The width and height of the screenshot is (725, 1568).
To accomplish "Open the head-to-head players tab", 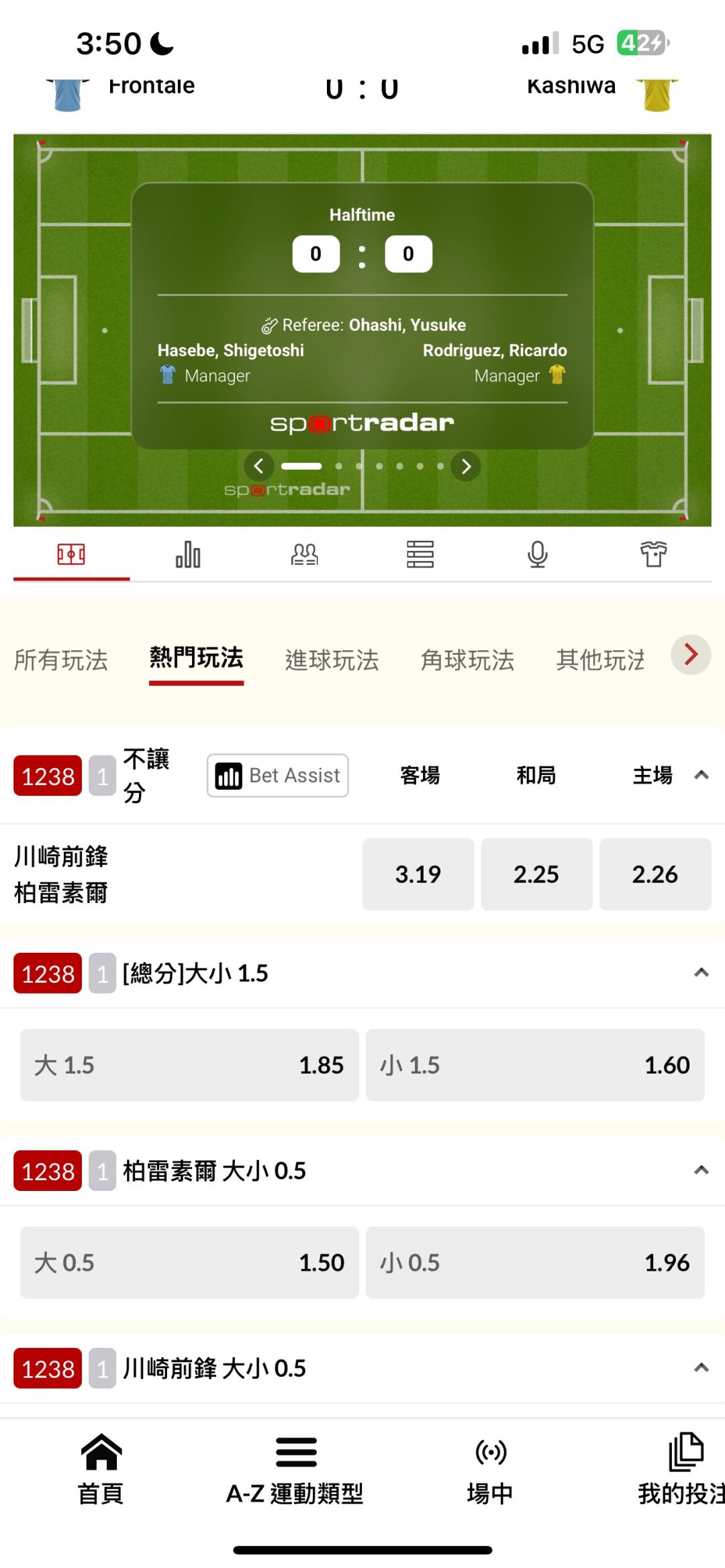I will tap(304, 554).
